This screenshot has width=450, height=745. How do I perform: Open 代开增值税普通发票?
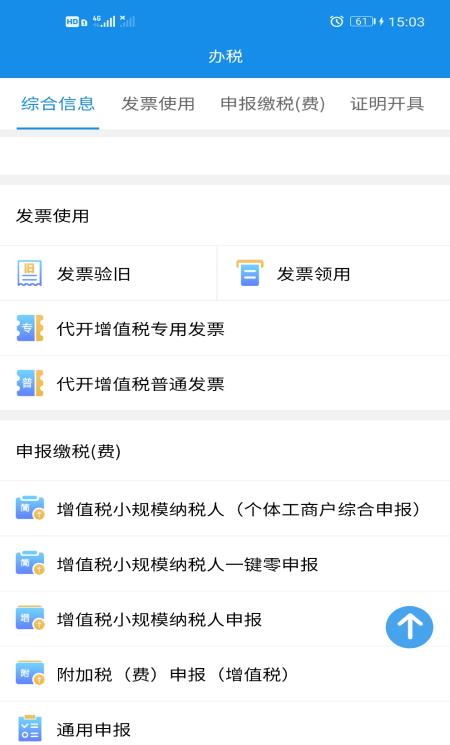[225, 383]
